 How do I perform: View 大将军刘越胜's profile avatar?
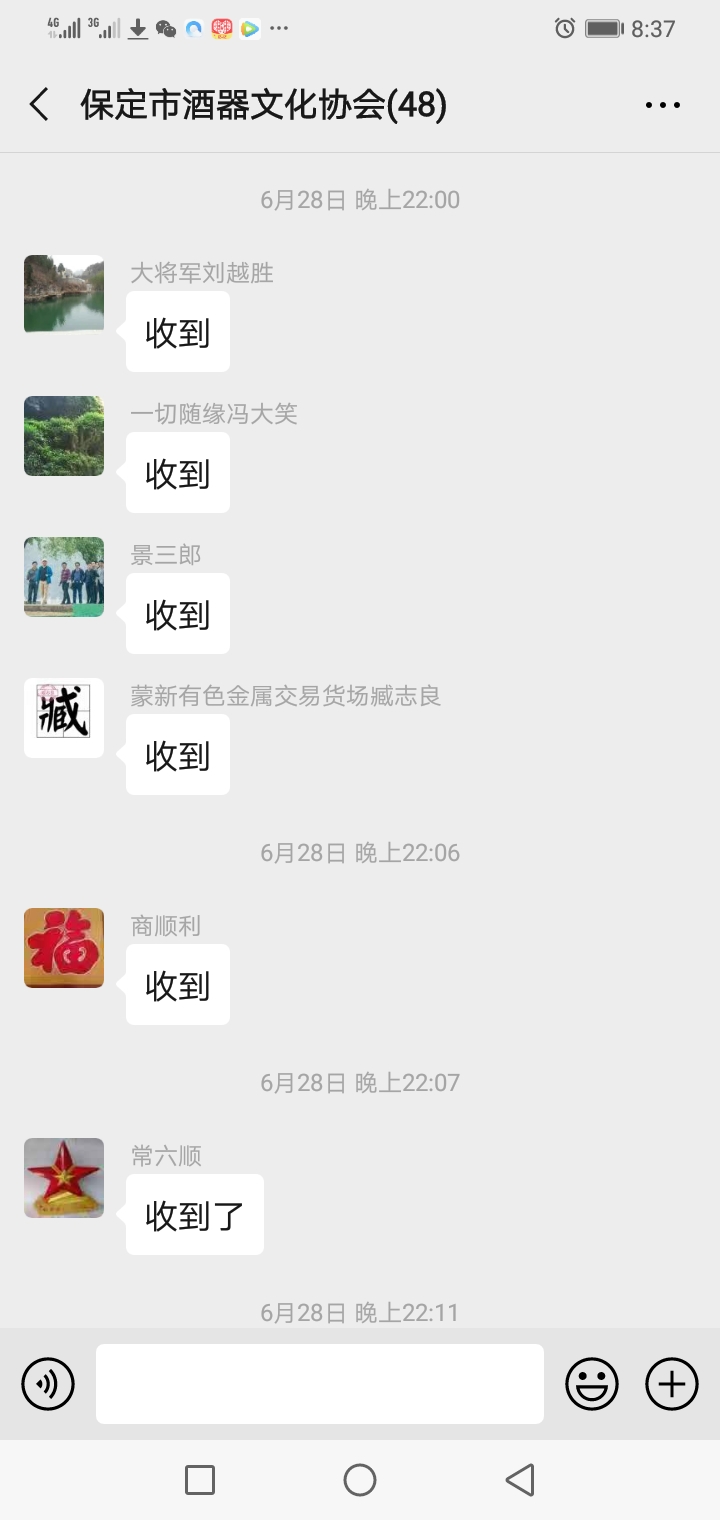click(x=64, y=295)
